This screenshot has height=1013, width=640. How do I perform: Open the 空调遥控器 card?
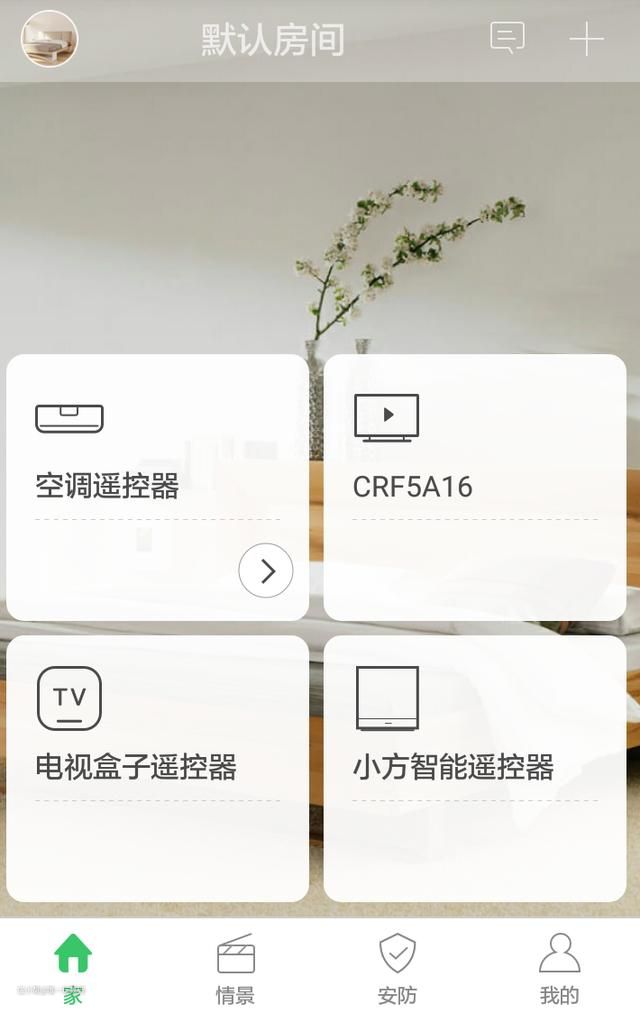point(157,470)
